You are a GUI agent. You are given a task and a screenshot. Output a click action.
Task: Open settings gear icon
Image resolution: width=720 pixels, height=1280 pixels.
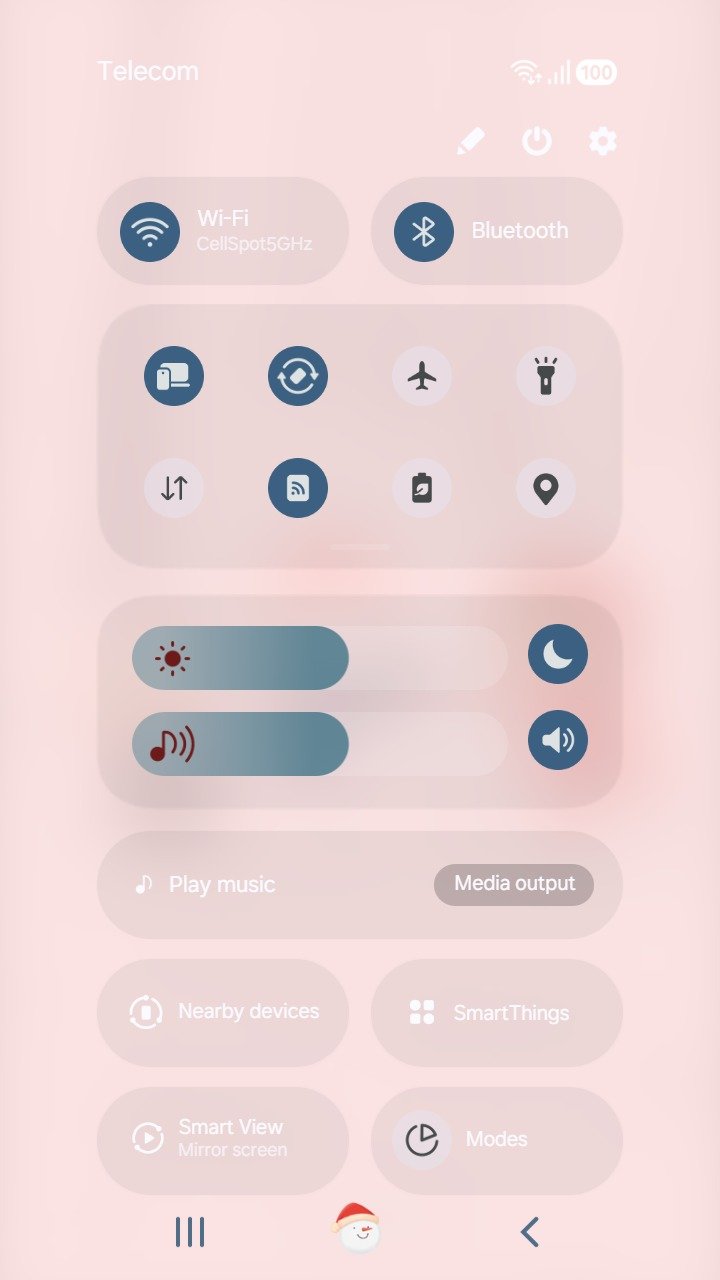(x=603, y=141)
